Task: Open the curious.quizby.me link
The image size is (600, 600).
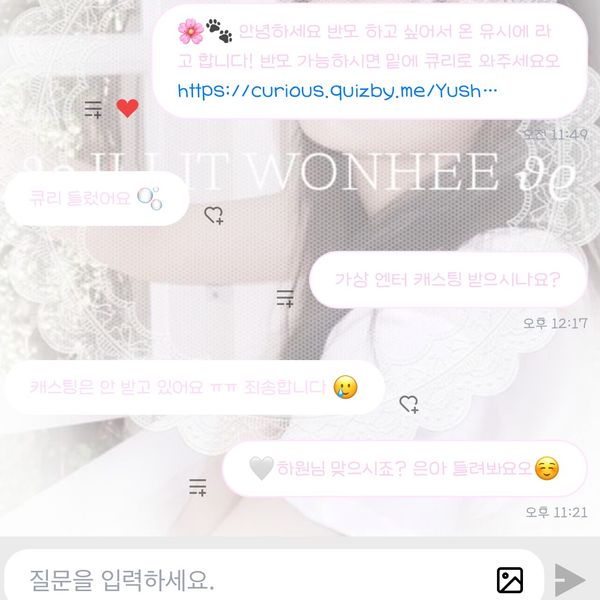Action: click(337, 92)
